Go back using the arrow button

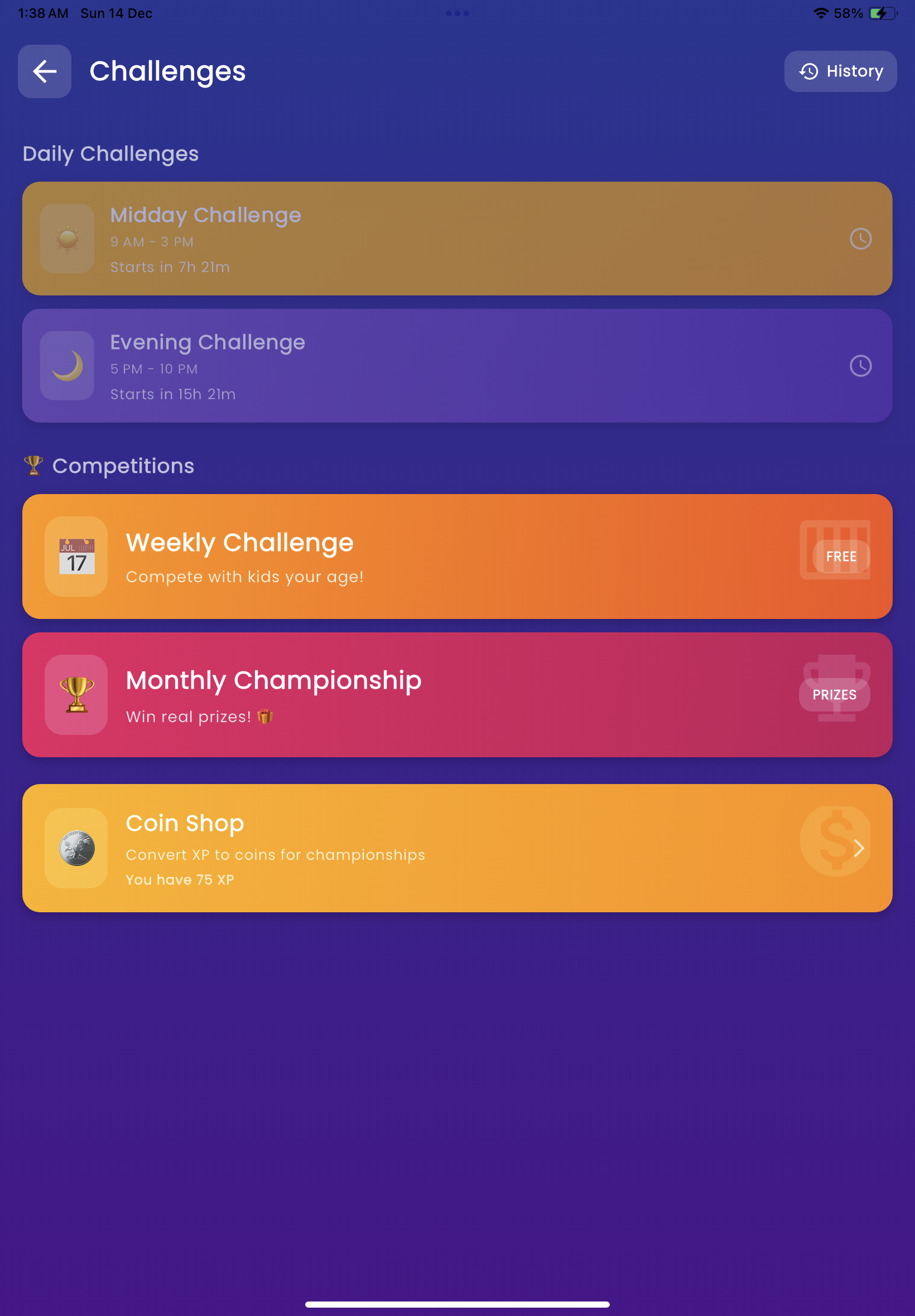tap(44, 71)
